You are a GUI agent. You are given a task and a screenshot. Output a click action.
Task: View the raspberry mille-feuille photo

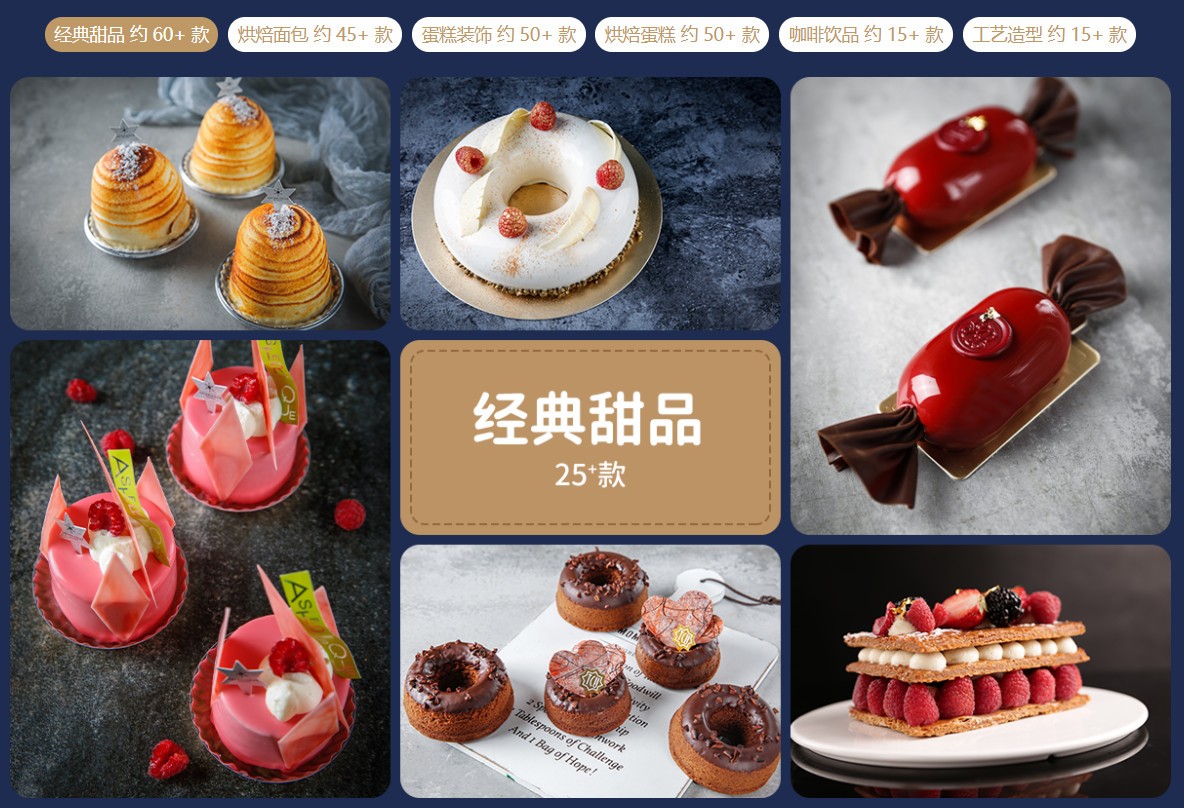tap(980, 670)
